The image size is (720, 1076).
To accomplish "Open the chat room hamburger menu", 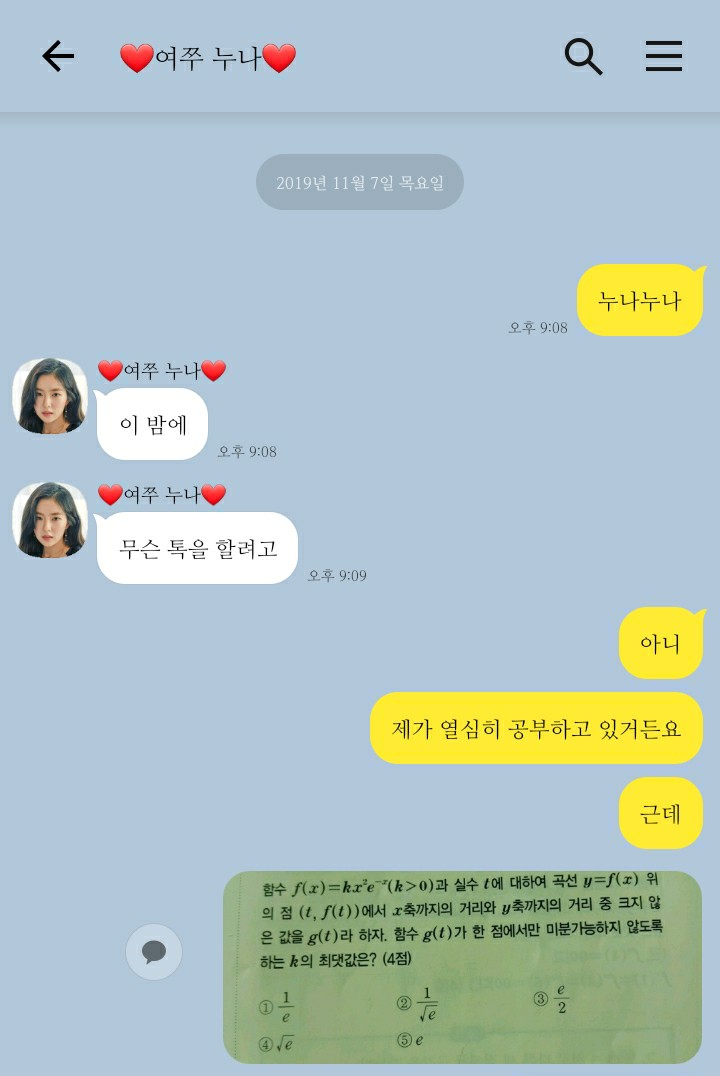I will tap(663, 57).
